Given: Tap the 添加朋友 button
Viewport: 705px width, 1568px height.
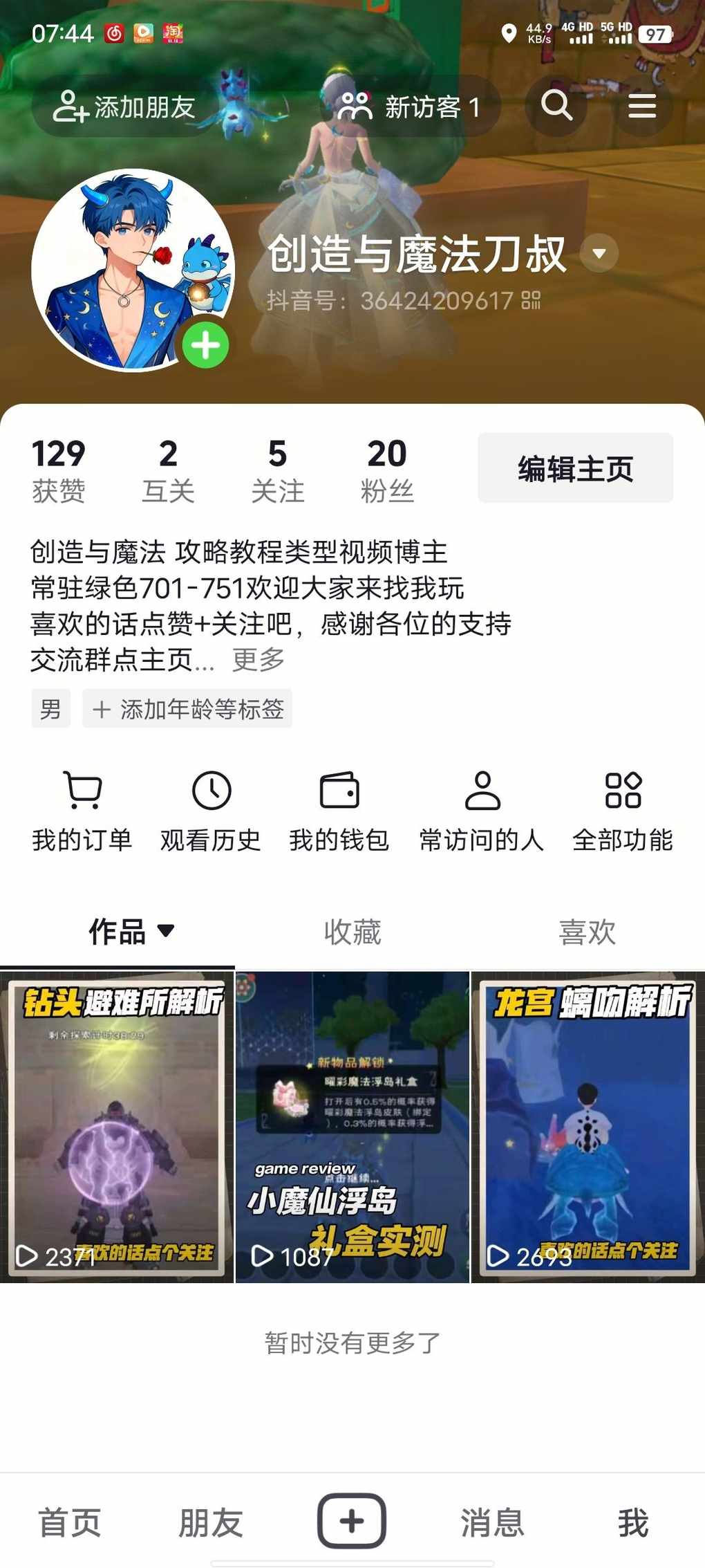Looking at the screenshot, I should tap(124, 107).
